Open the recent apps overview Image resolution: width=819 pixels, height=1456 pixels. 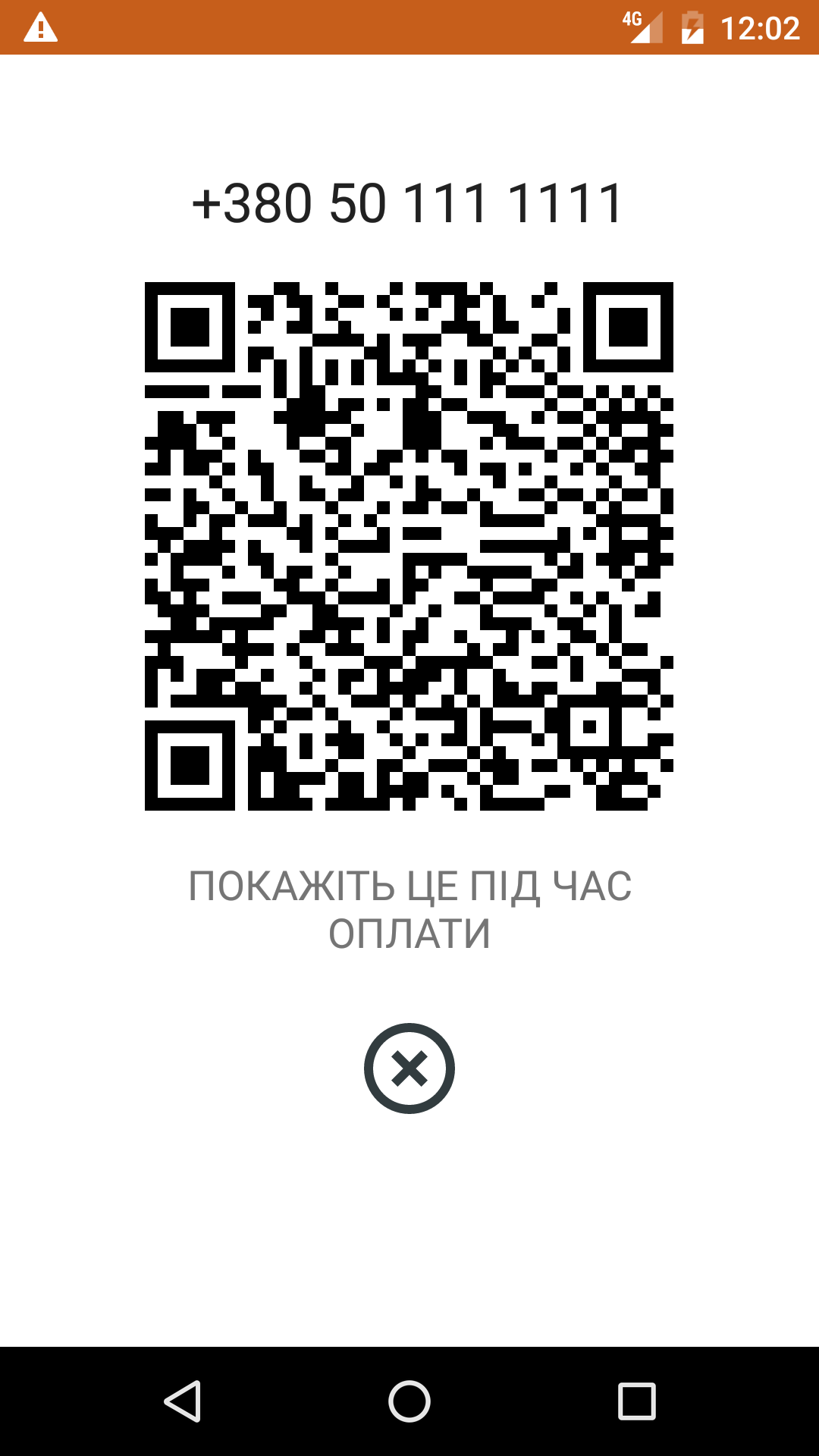click(636, 1401)
